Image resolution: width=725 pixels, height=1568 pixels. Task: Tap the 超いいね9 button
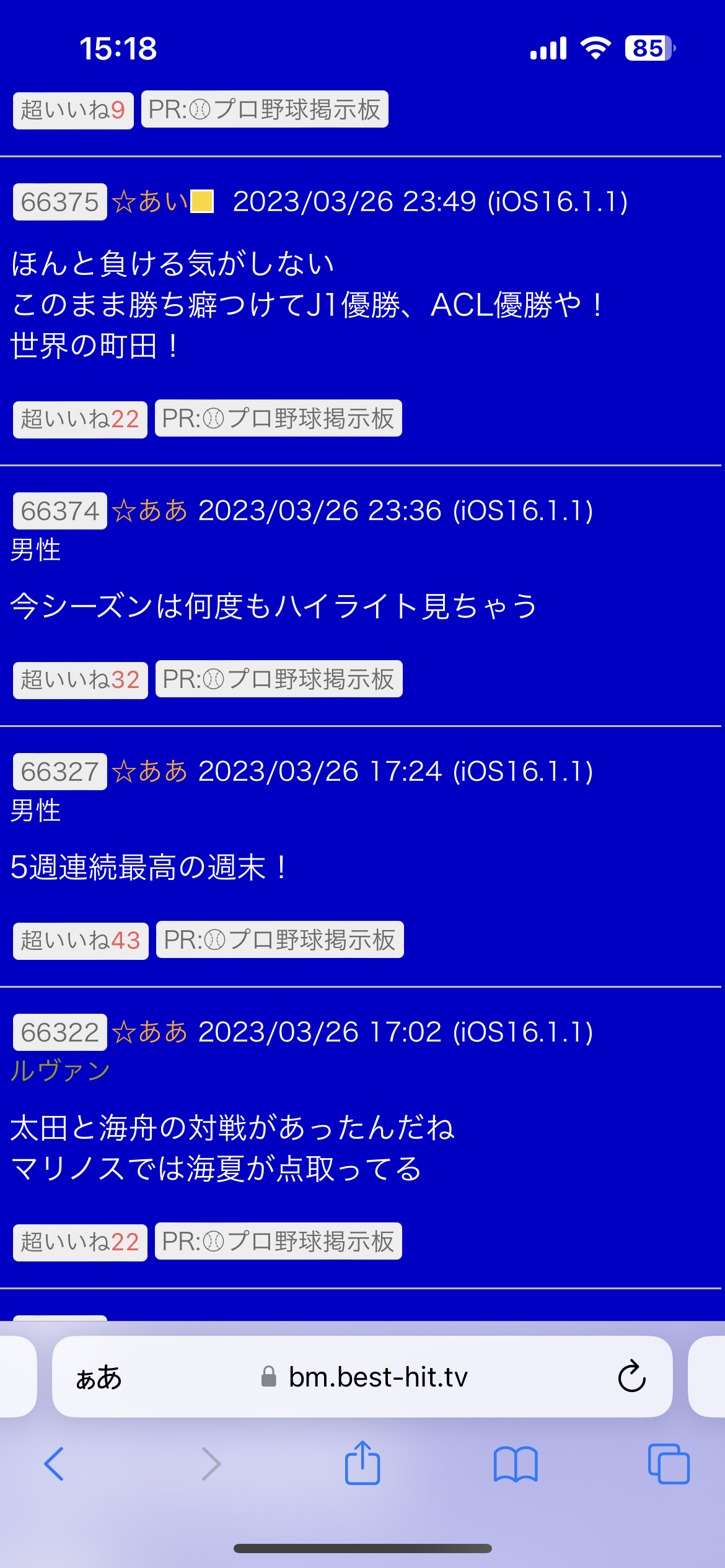(x=73, y=110)
